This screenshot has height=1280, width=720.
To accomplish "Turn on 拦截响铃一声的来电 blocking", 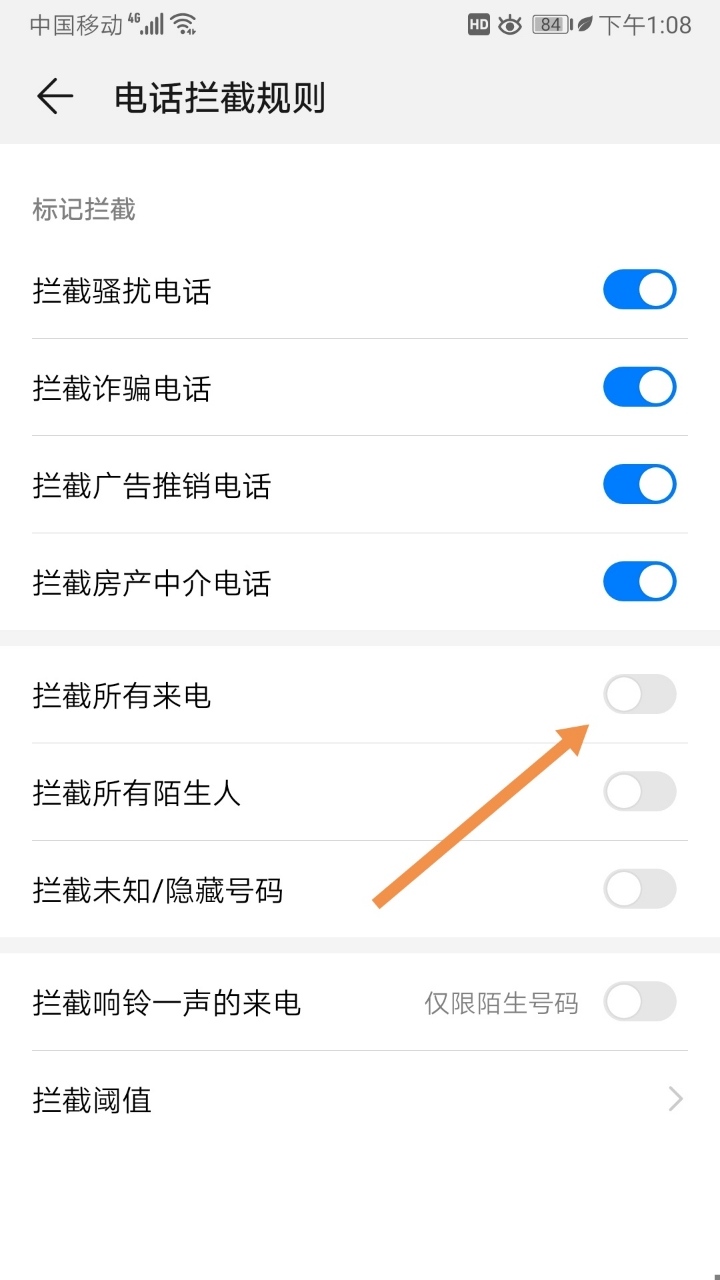I will [x=640, y=1002].
